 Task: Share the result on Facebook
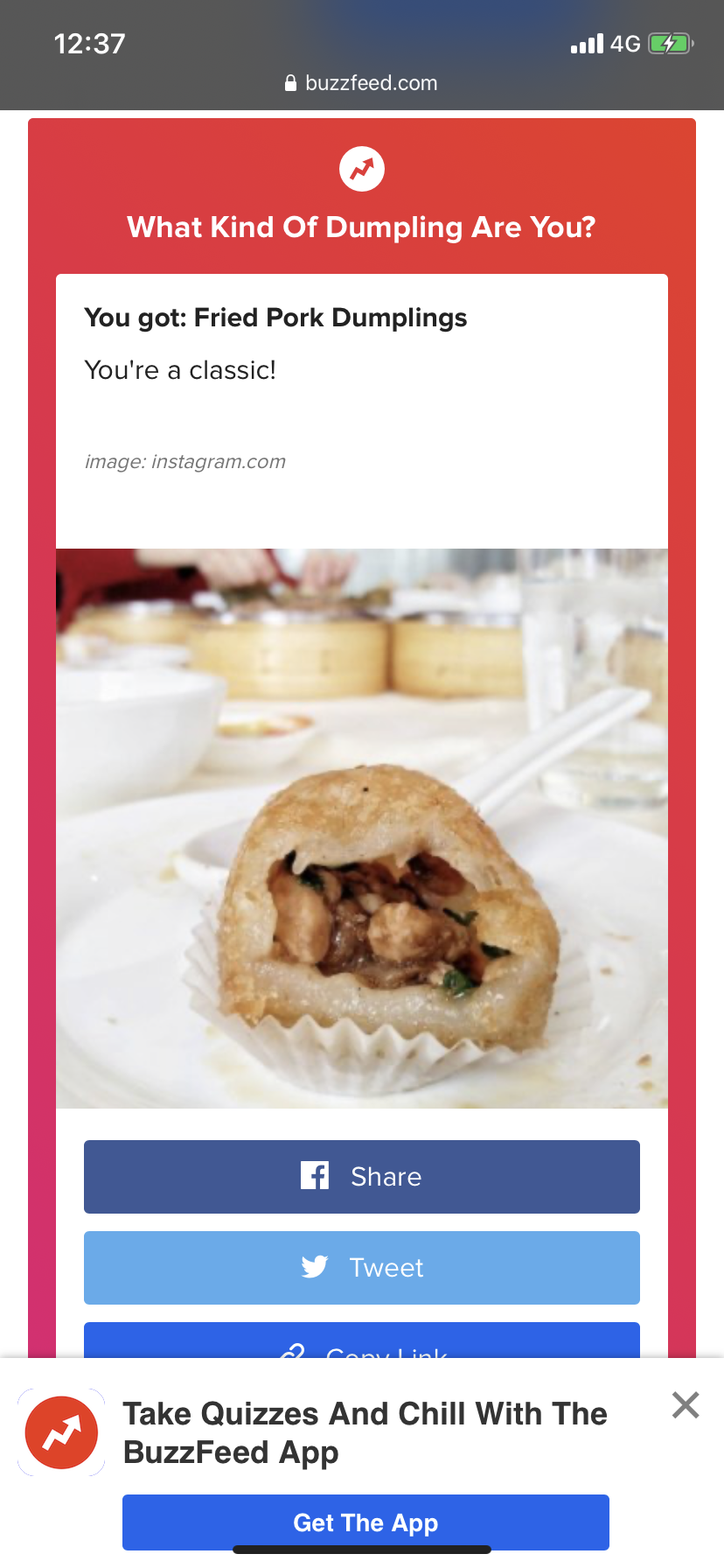pos(362,1176)
